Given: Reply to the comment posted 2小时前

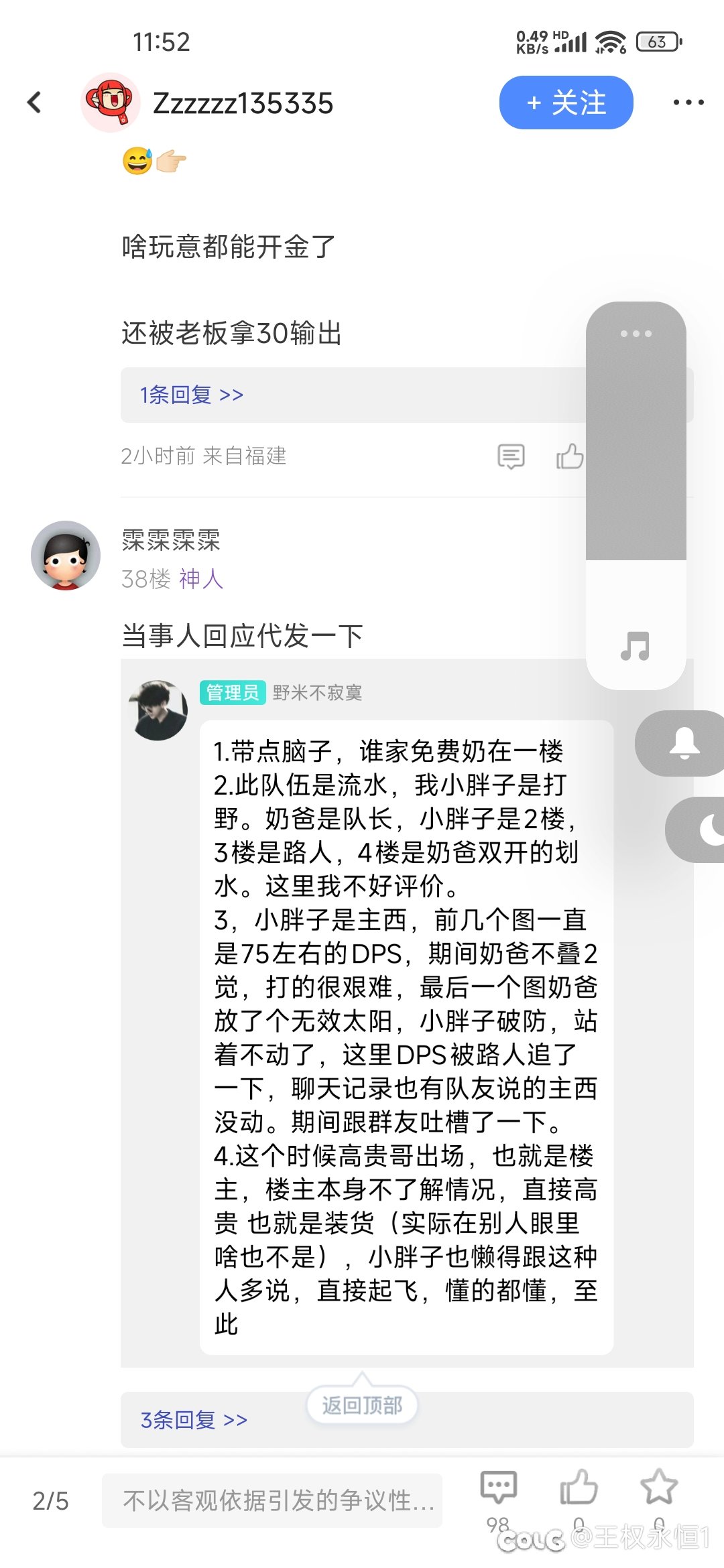Looking at the screenshot, I should (x=511, y=456).
